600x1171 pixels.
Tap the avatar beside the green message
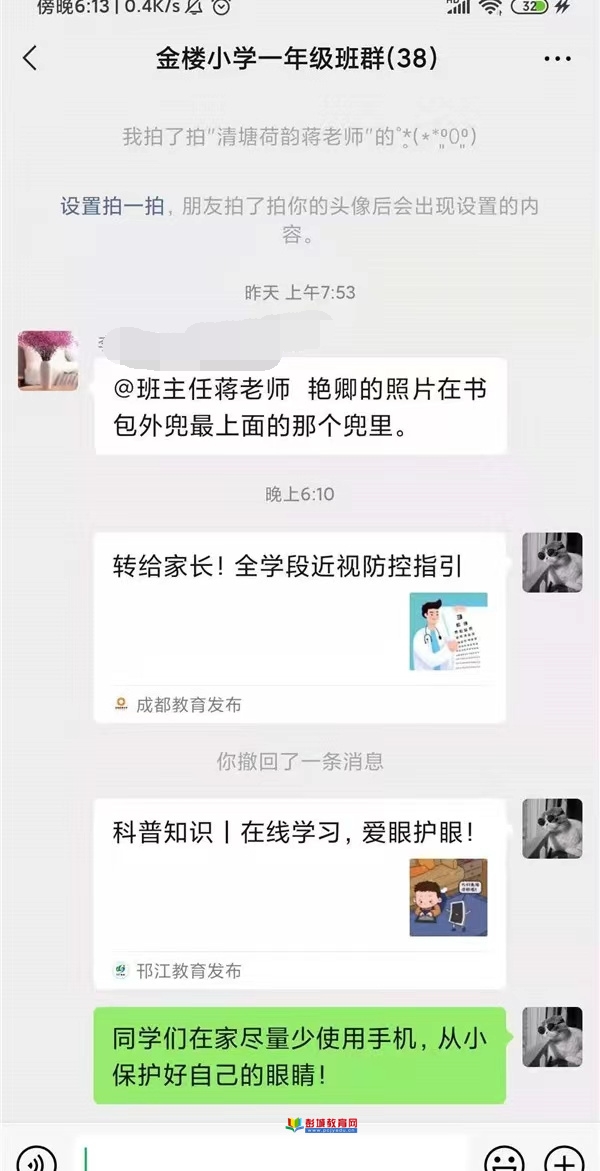click(x=552, y=1036)
